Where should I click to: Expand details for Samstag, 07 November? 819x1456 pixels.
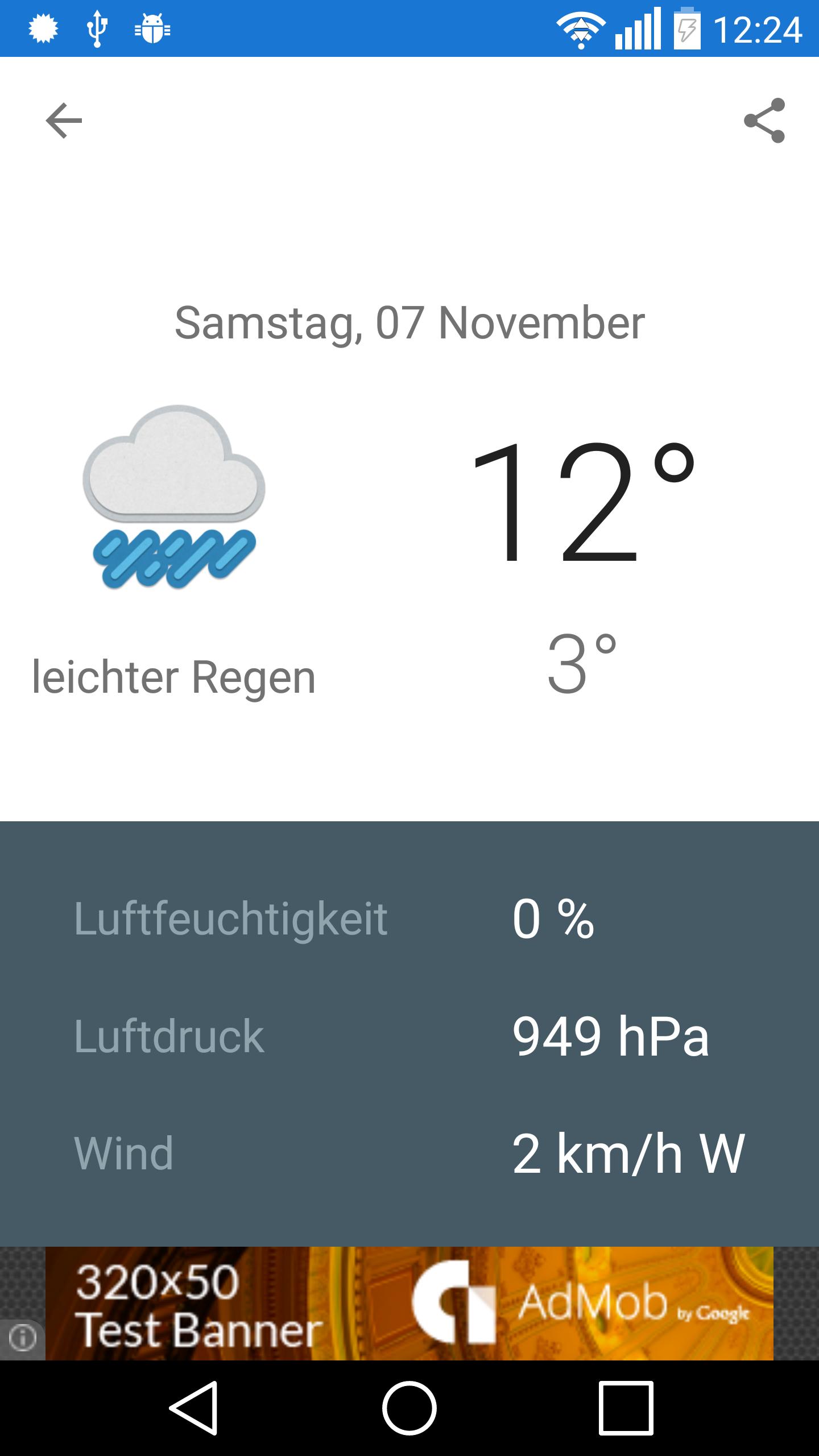click(x=408, y=322)
